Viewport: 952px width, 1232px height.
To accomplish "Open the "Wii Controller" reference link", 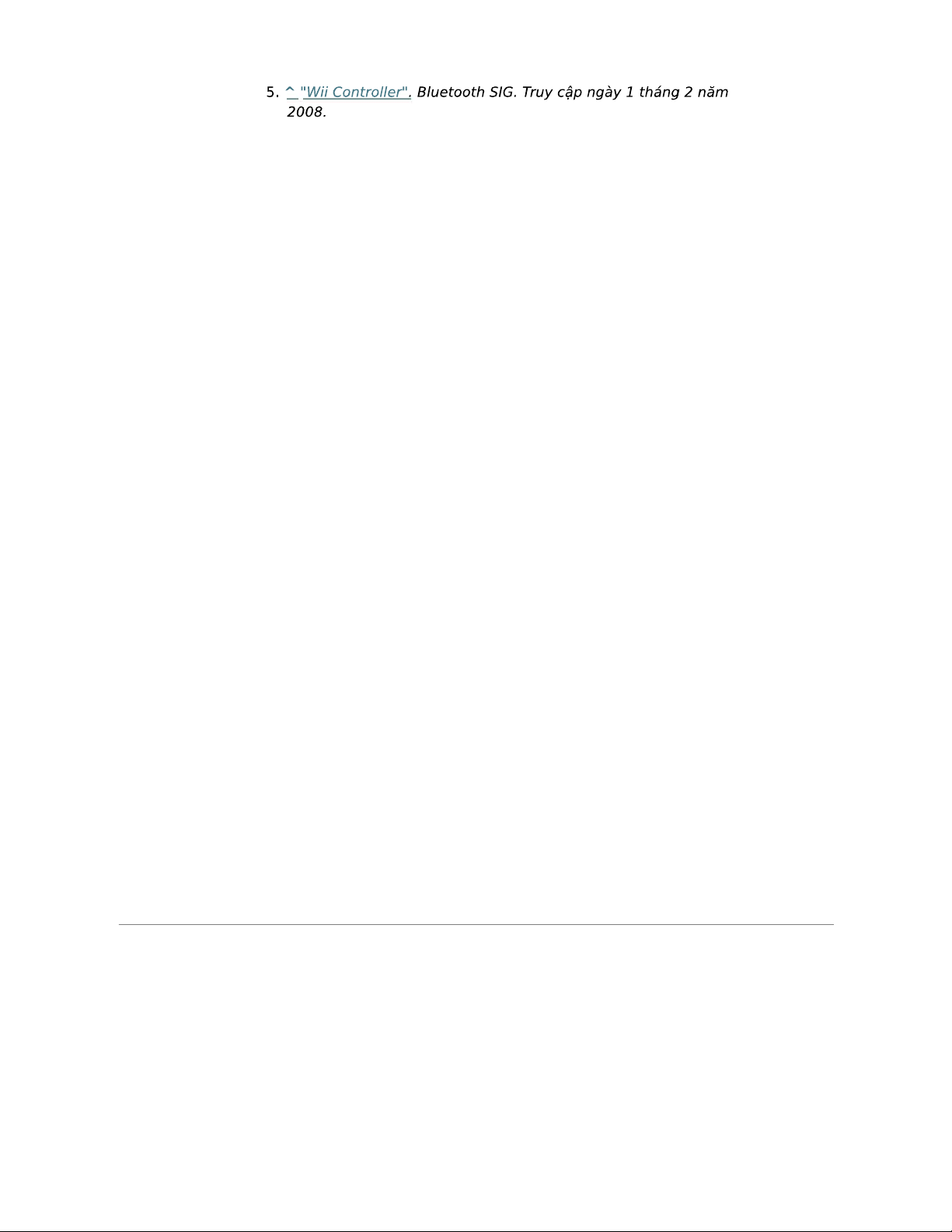I will (x=356, y=92).
